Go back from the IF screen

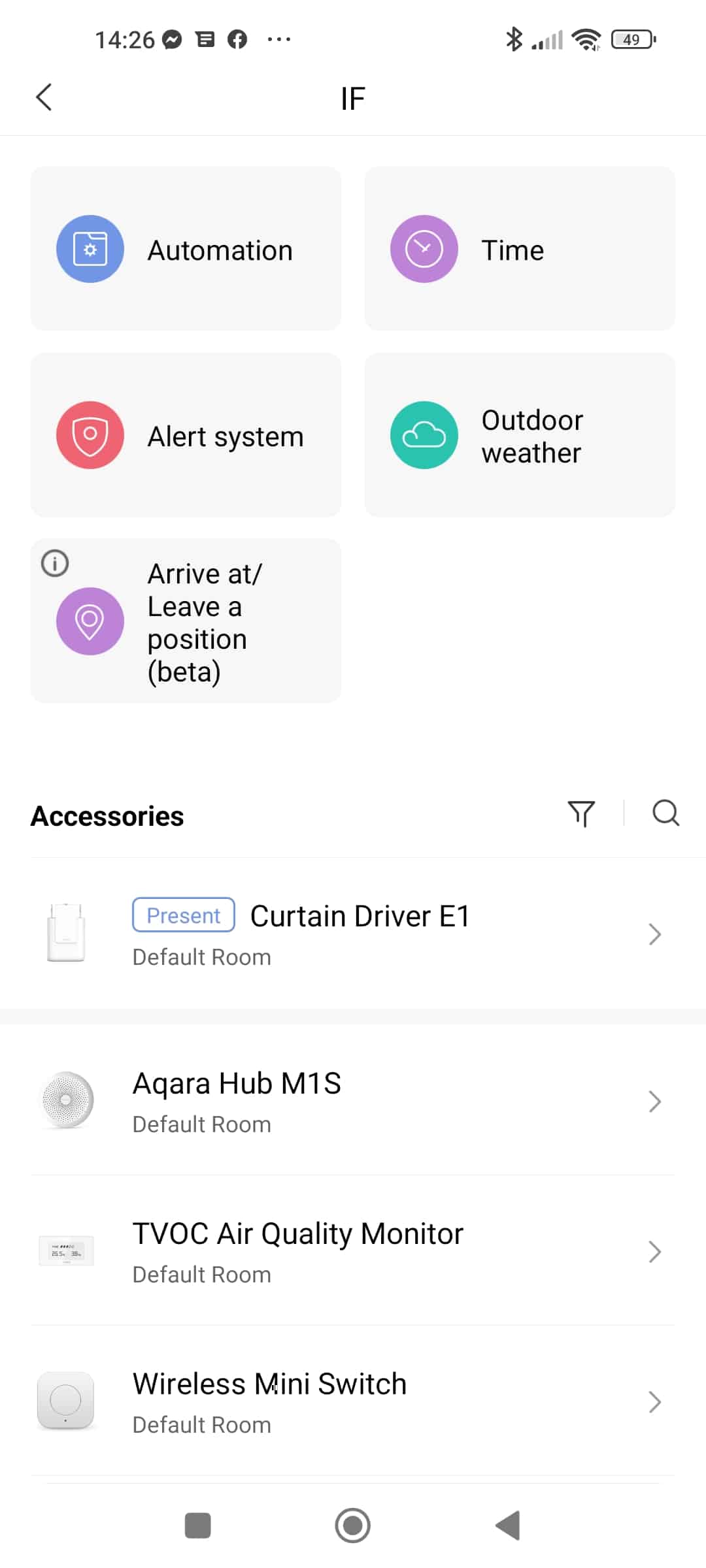pos(44,98)
